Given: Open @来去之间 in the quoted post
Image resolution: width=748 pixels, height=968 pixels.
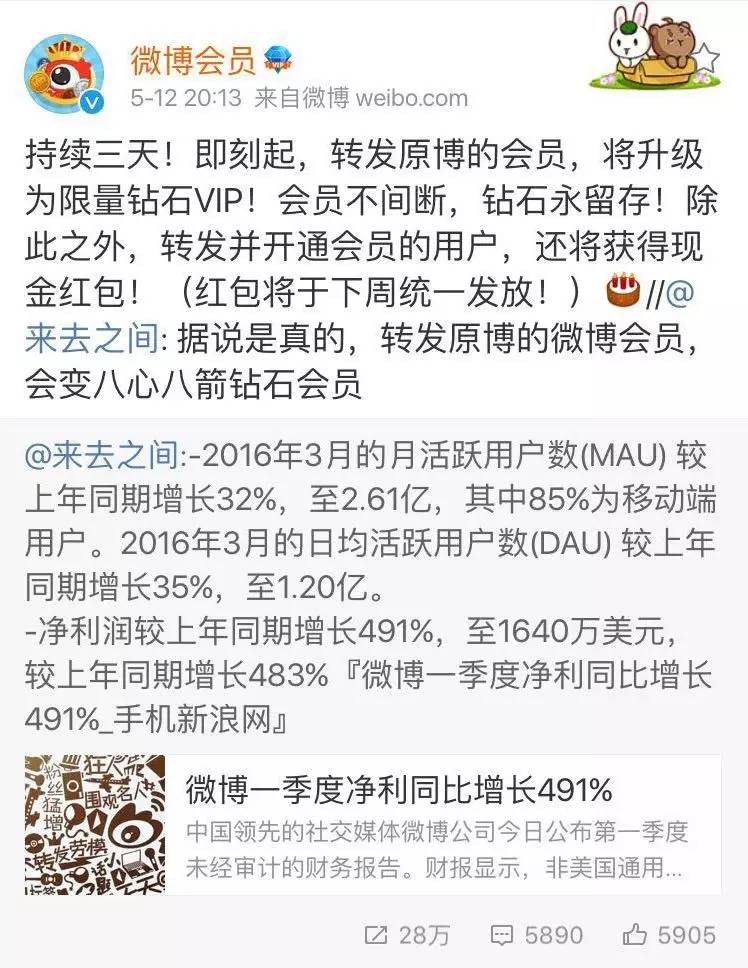Looking at the screenshot, I should 106,458.
